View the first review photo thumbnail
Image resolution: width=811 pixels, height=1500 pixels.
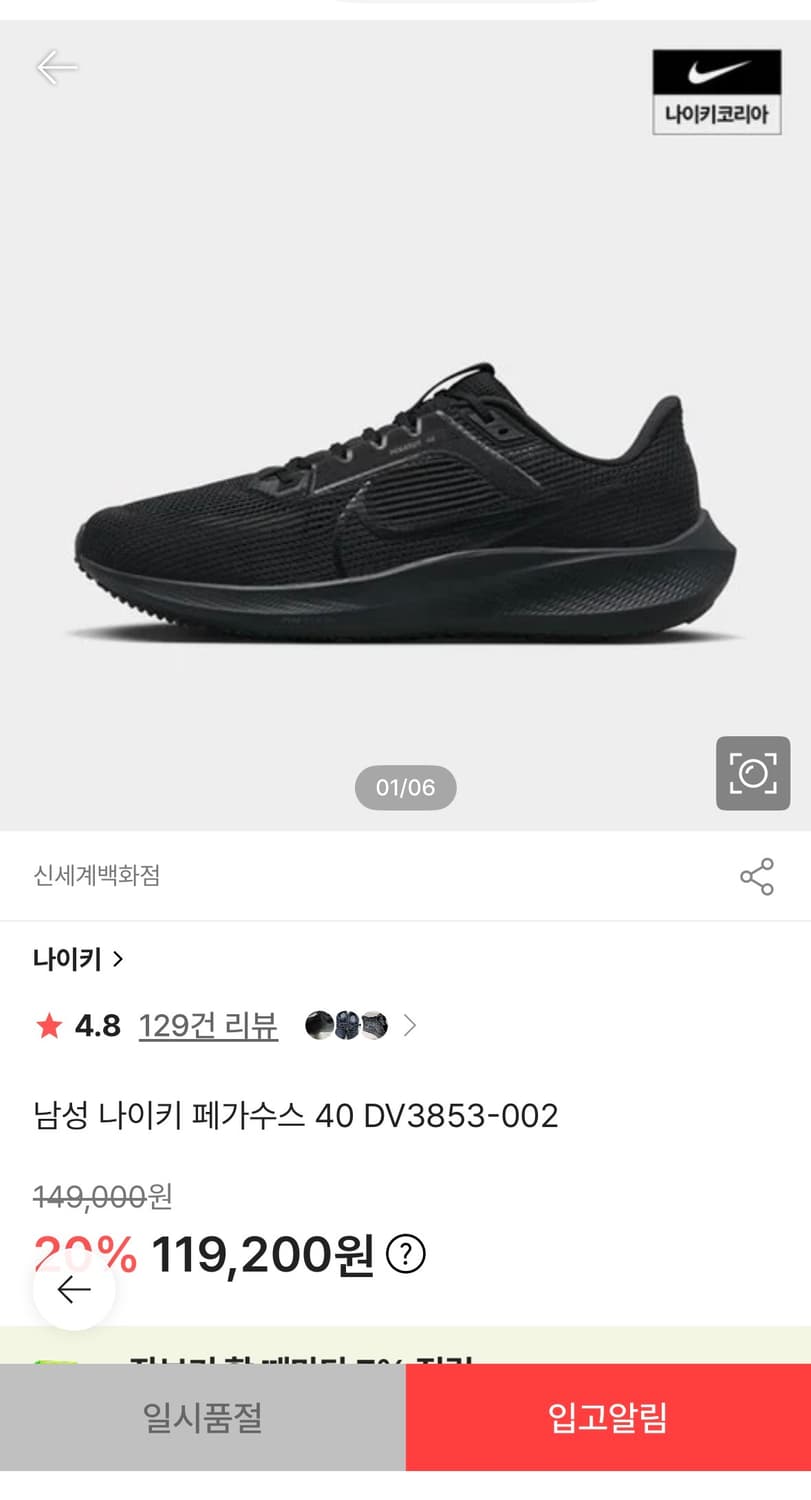pos(321,1025)
